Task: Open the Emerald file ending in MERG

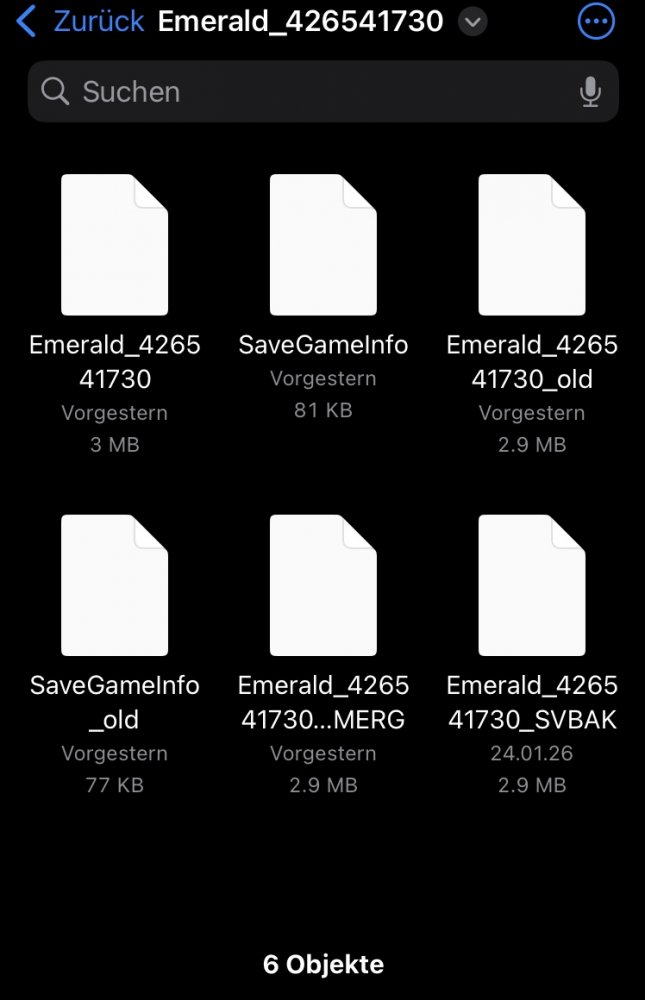Action: 323,586
